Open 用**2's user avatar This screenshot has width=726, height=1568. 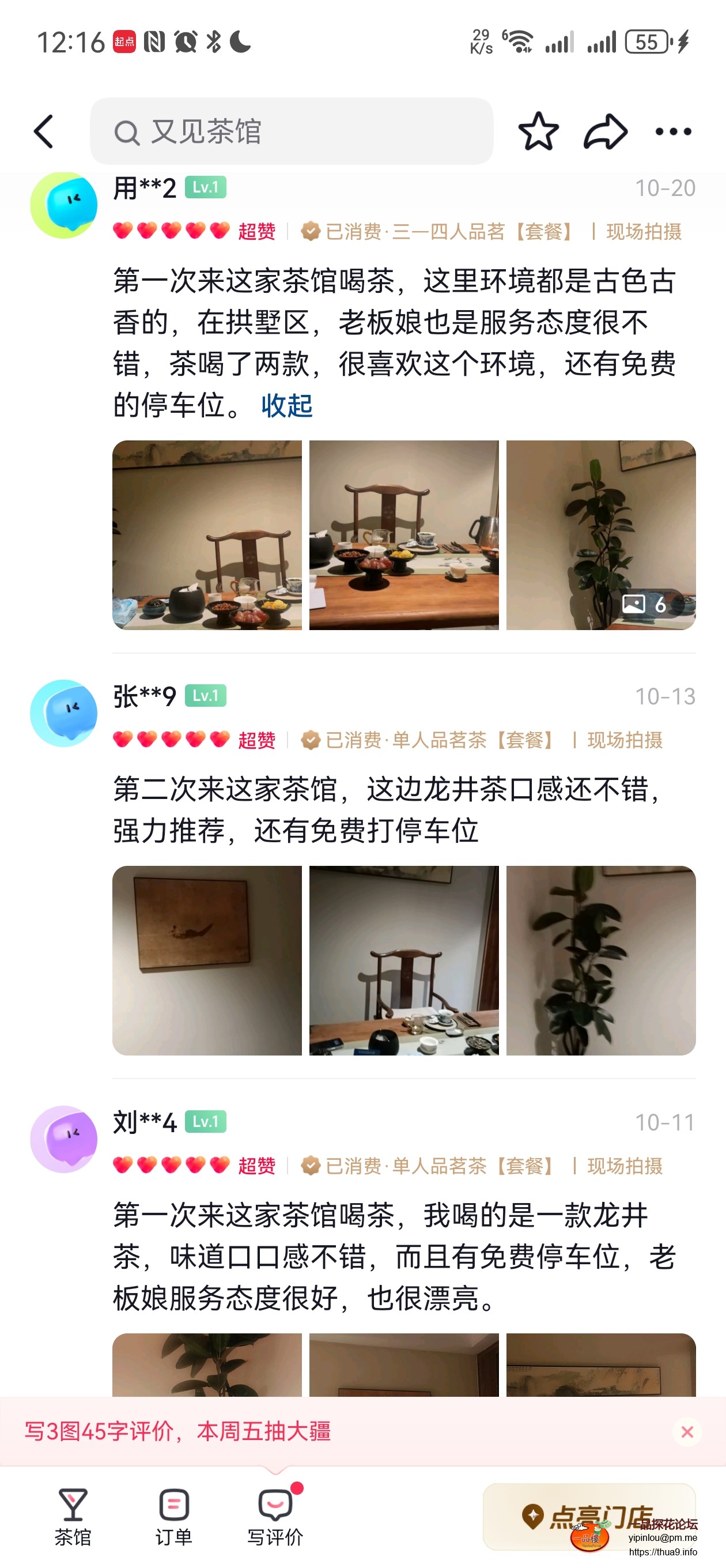click(64, 205)
